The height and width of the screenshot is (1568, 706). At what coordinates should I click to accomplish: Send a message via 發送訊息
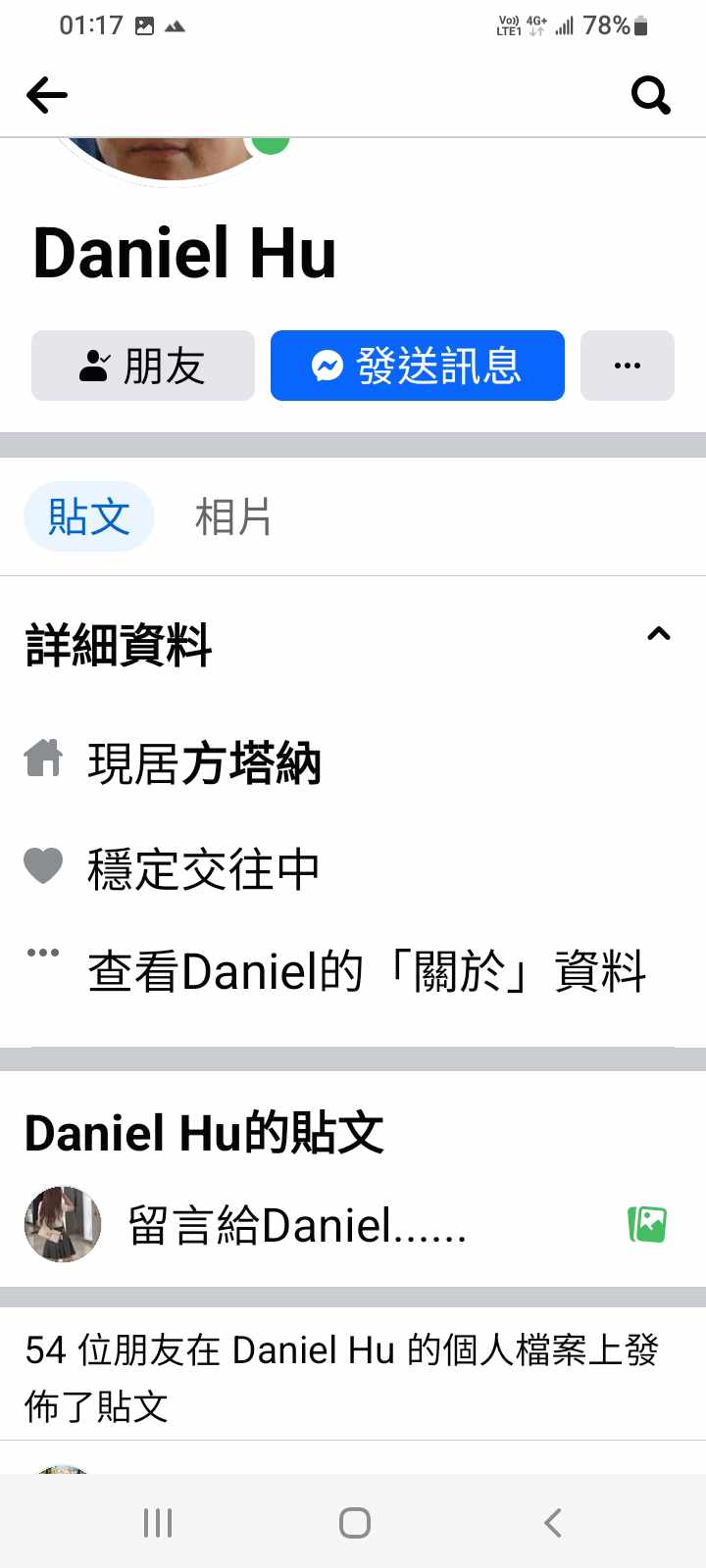[418, 366]
